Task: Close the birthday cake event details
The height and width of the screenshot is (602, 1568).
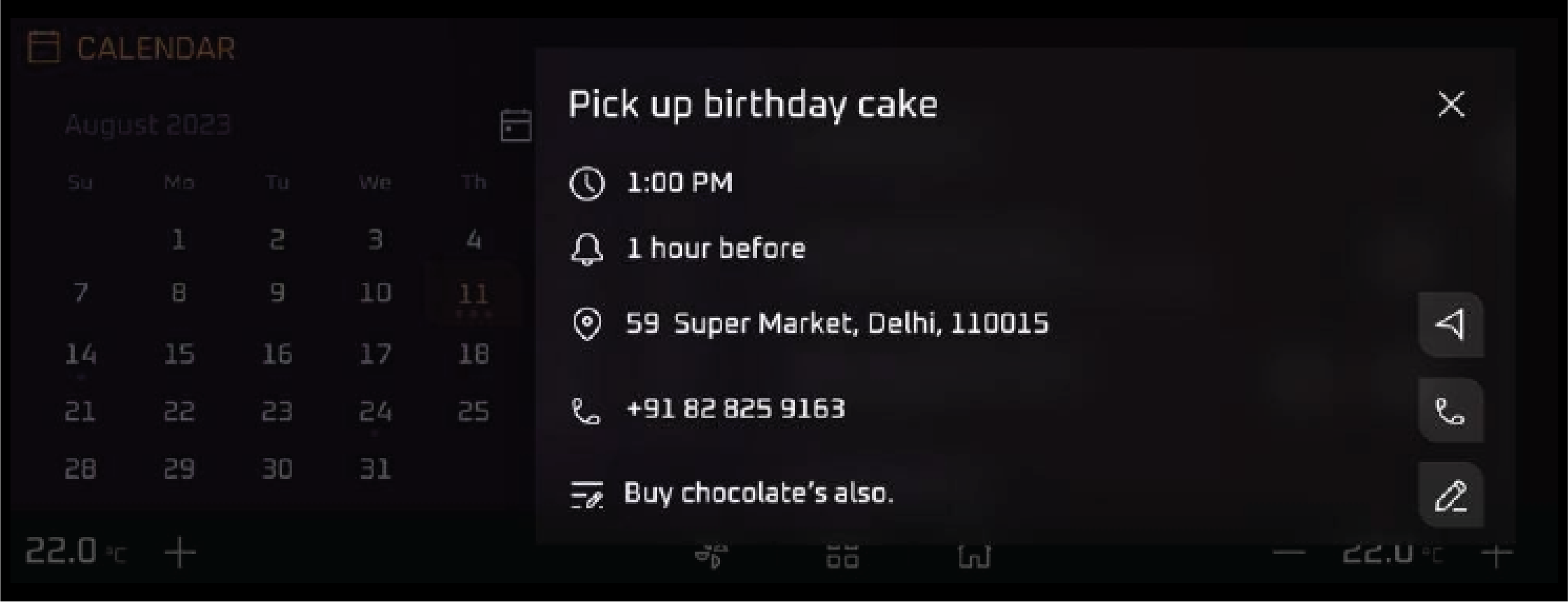Action: pos(1451,105)
